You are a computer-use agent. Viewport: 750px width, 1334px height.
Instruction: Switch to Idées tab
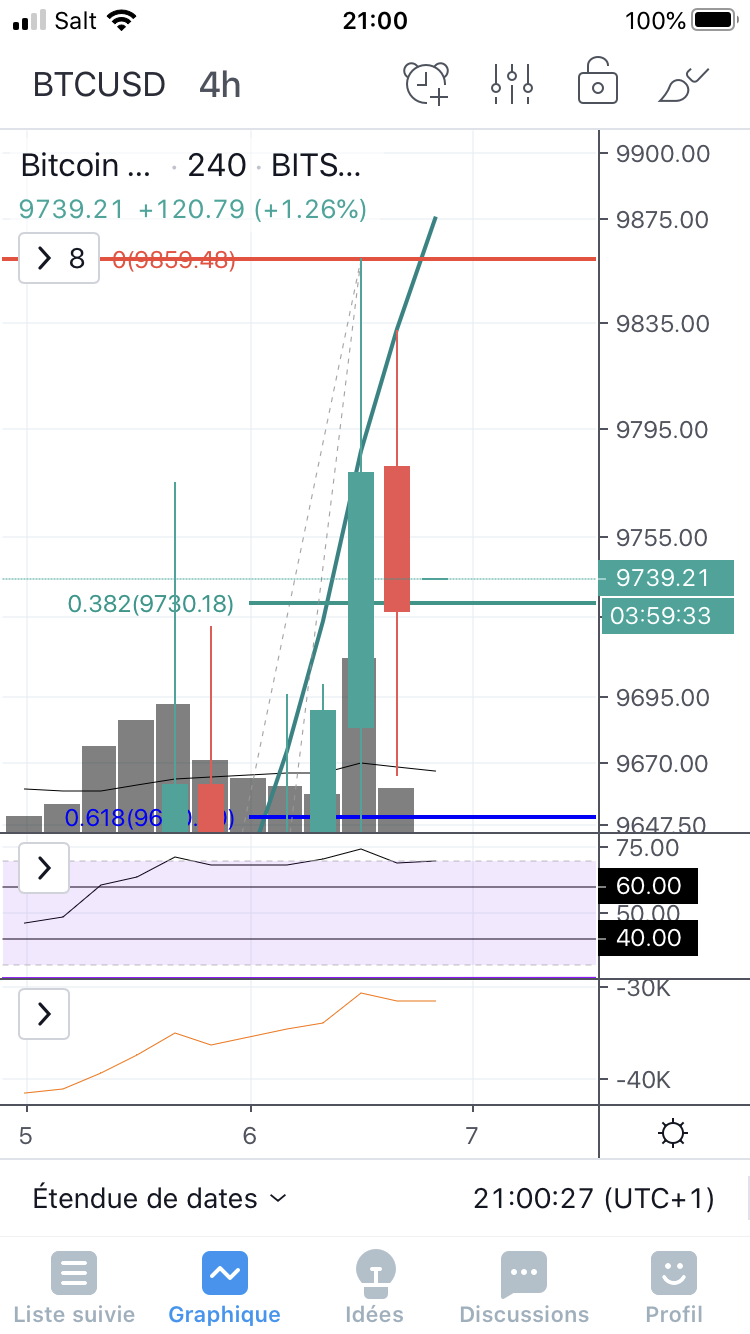tap(375, 1288)
